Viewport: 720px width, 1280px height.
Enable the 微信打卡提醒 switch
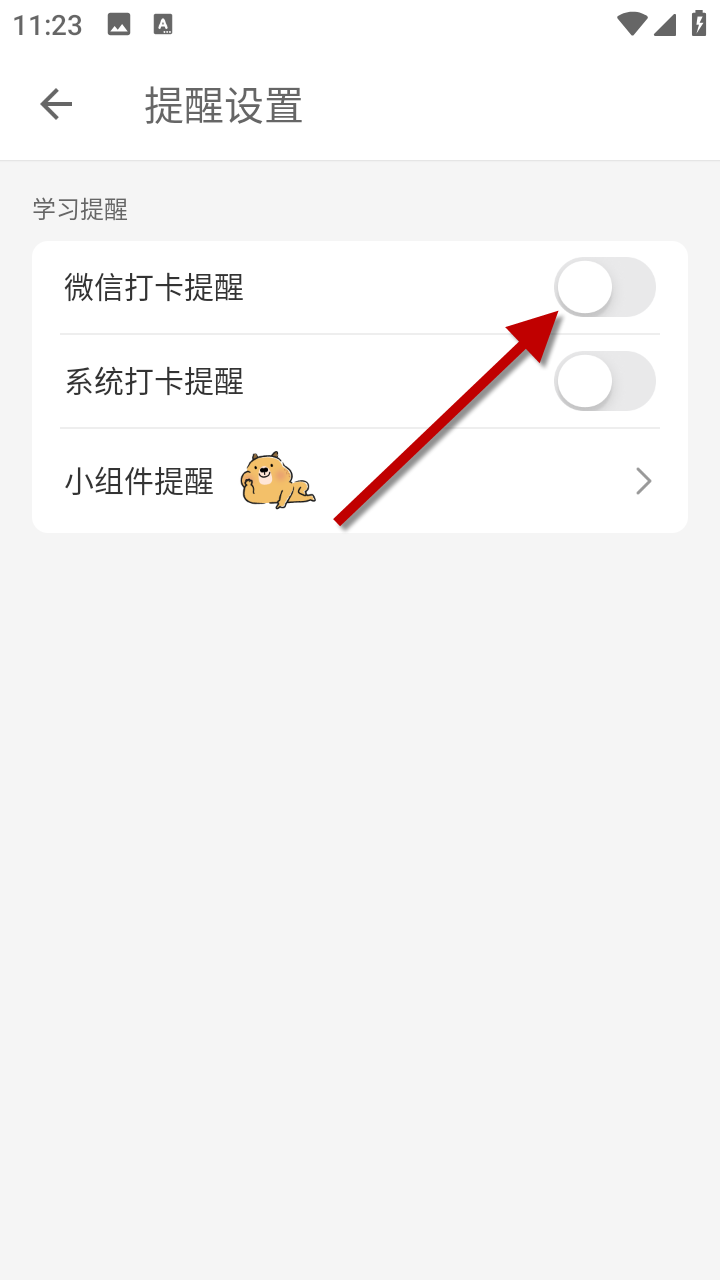(x=604, y=288)
